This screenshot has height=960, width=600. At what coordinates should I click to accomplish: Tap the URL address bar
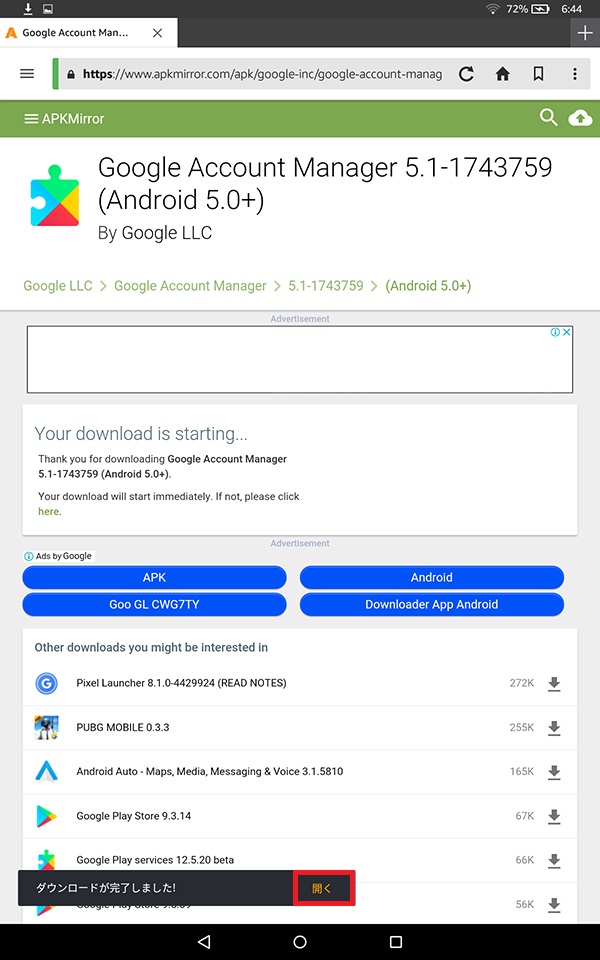pos(255,74)
